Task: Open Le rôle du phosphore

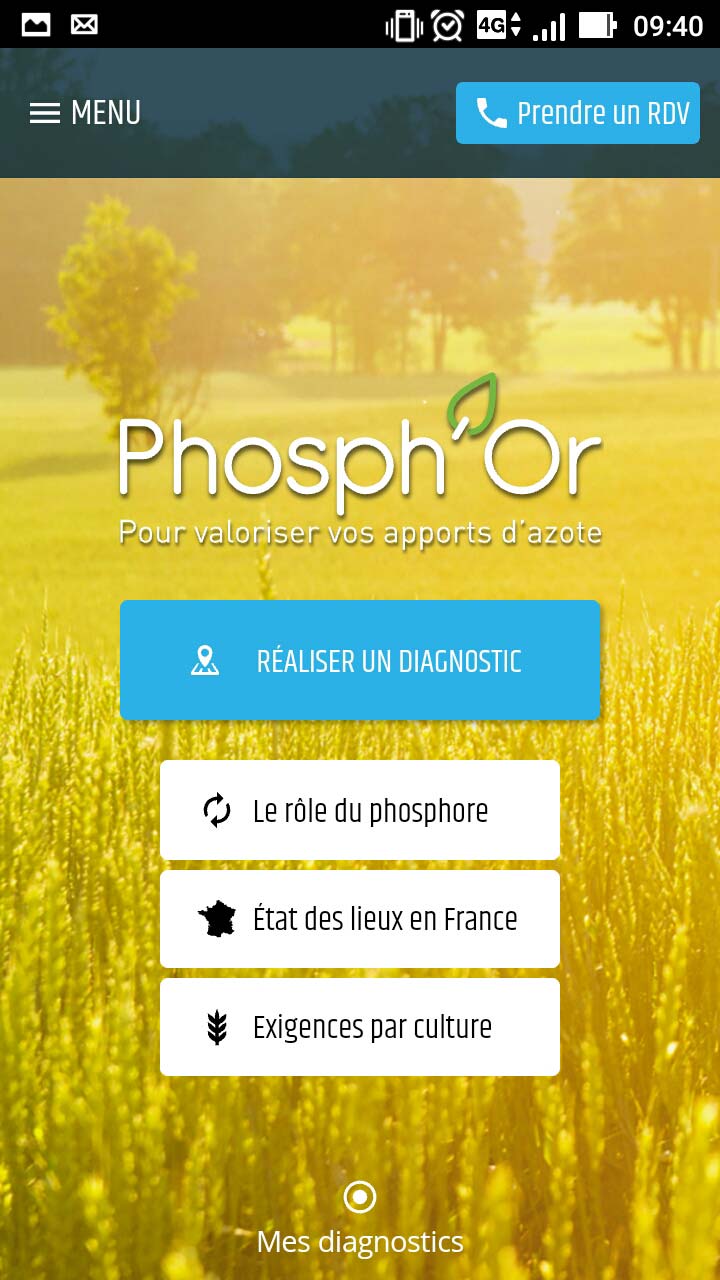Action: click(360, 810)
